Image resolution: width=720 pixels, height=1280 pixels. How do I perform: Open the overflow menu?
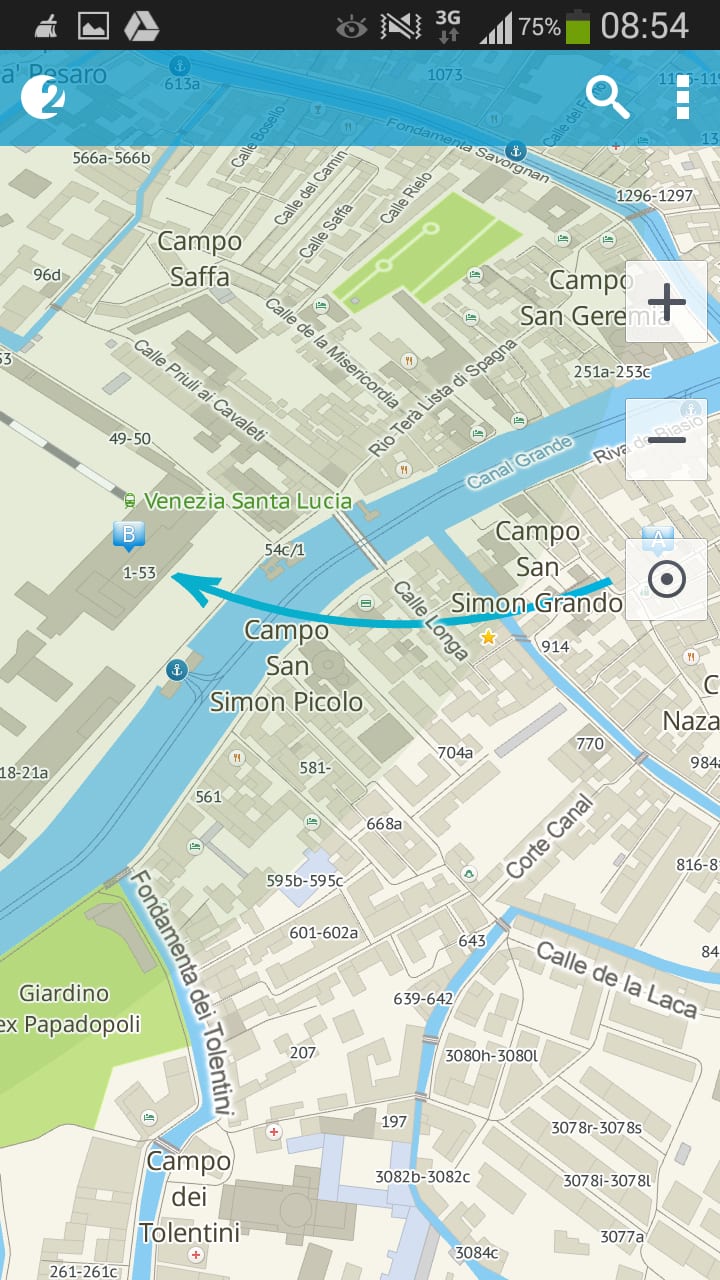(683, 97)
